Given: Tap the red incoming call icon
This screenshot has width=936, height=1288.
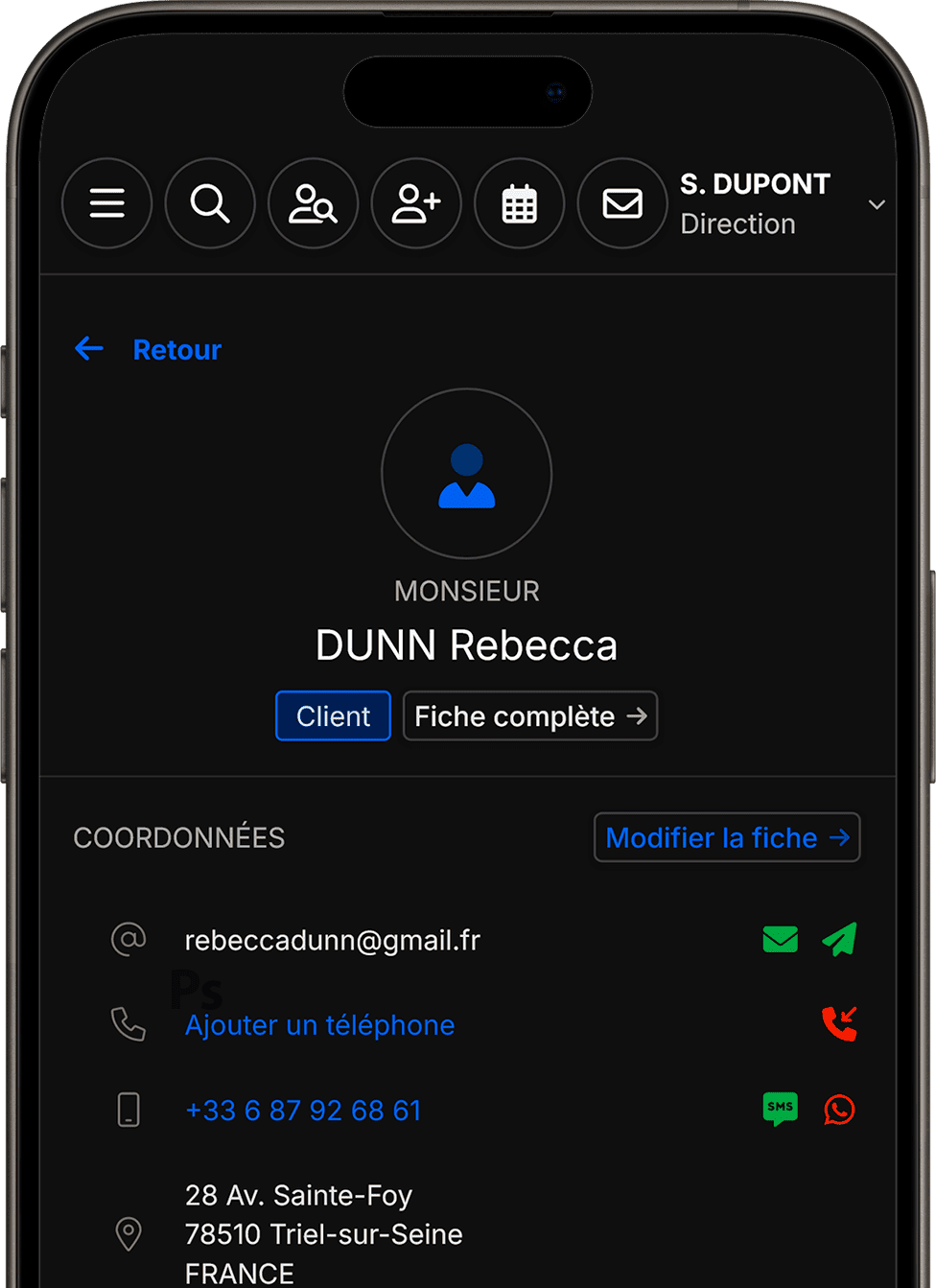Looking at the screenshot, I should click(839, 1024).
